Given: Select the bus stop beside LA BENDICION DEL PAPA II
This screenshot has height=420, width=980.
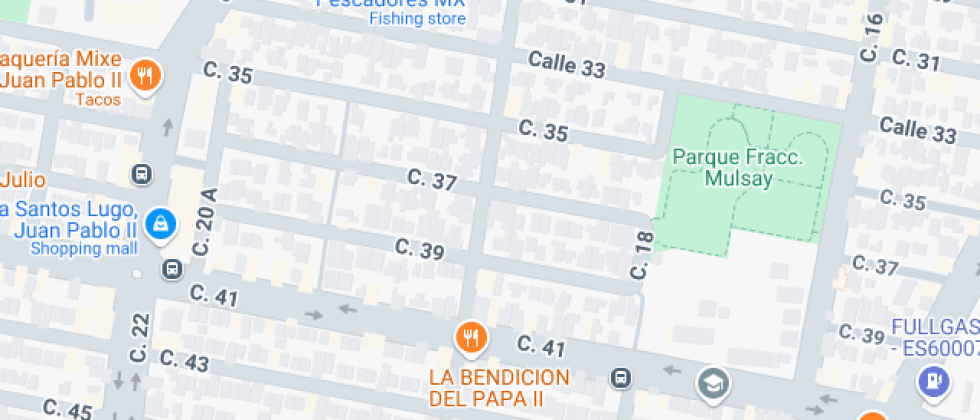Looking at the screenshot, I should click(x=621, y=378).
